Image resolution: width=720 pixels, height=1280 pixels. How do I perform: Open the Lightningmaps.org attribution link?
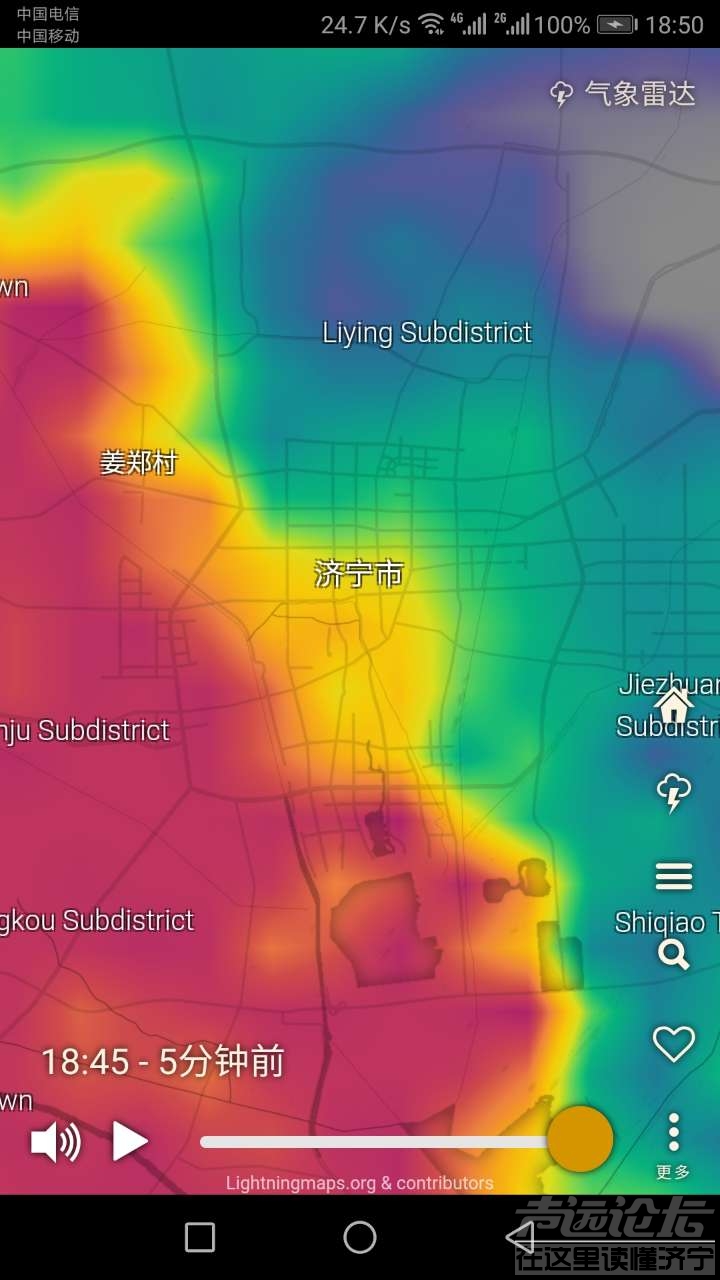[x=359, y=1183]
